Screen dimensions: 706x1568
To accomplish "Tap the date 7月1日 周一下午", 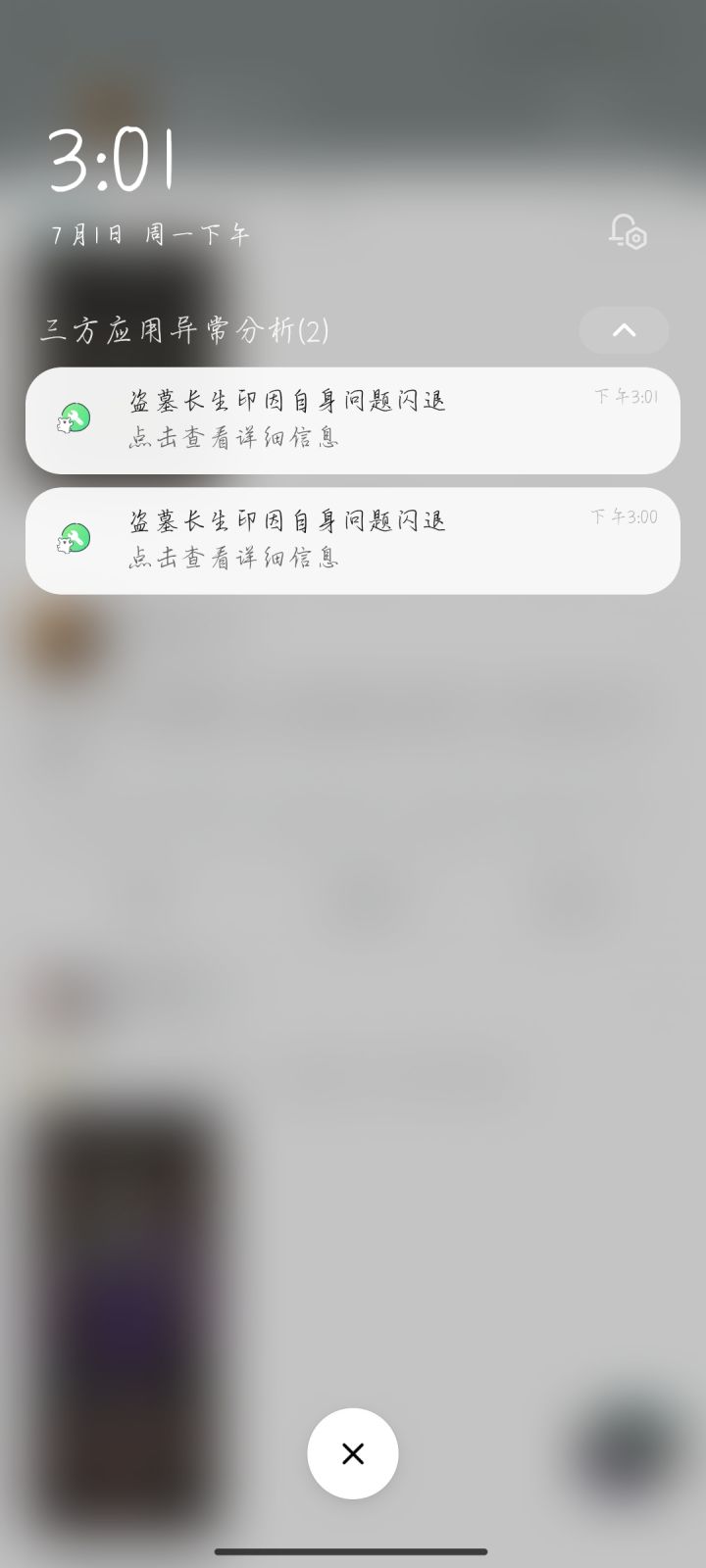I will tap(149, 234).
